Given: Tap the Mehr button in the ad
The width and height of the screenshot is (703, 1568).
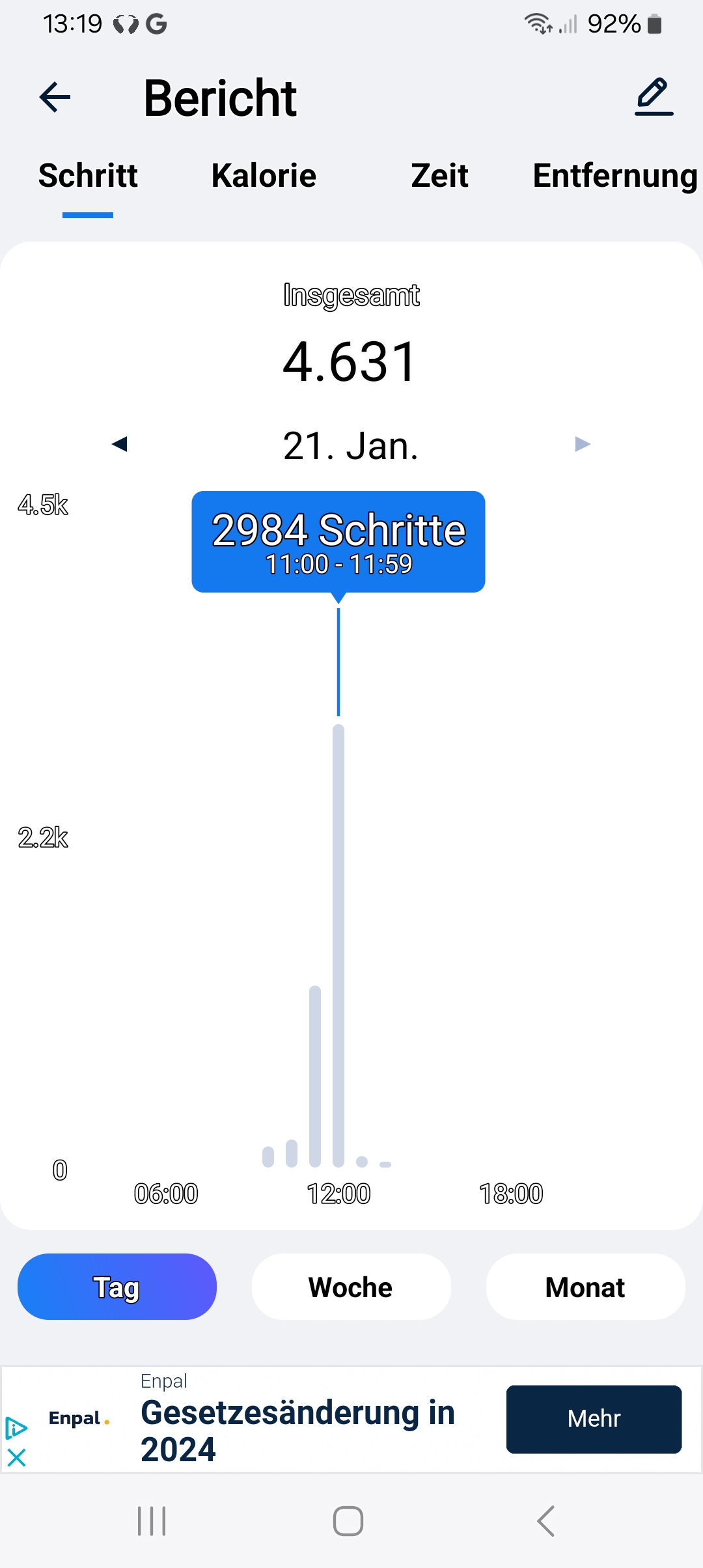Looking at the screenshot, I should tap(593, 1420).
